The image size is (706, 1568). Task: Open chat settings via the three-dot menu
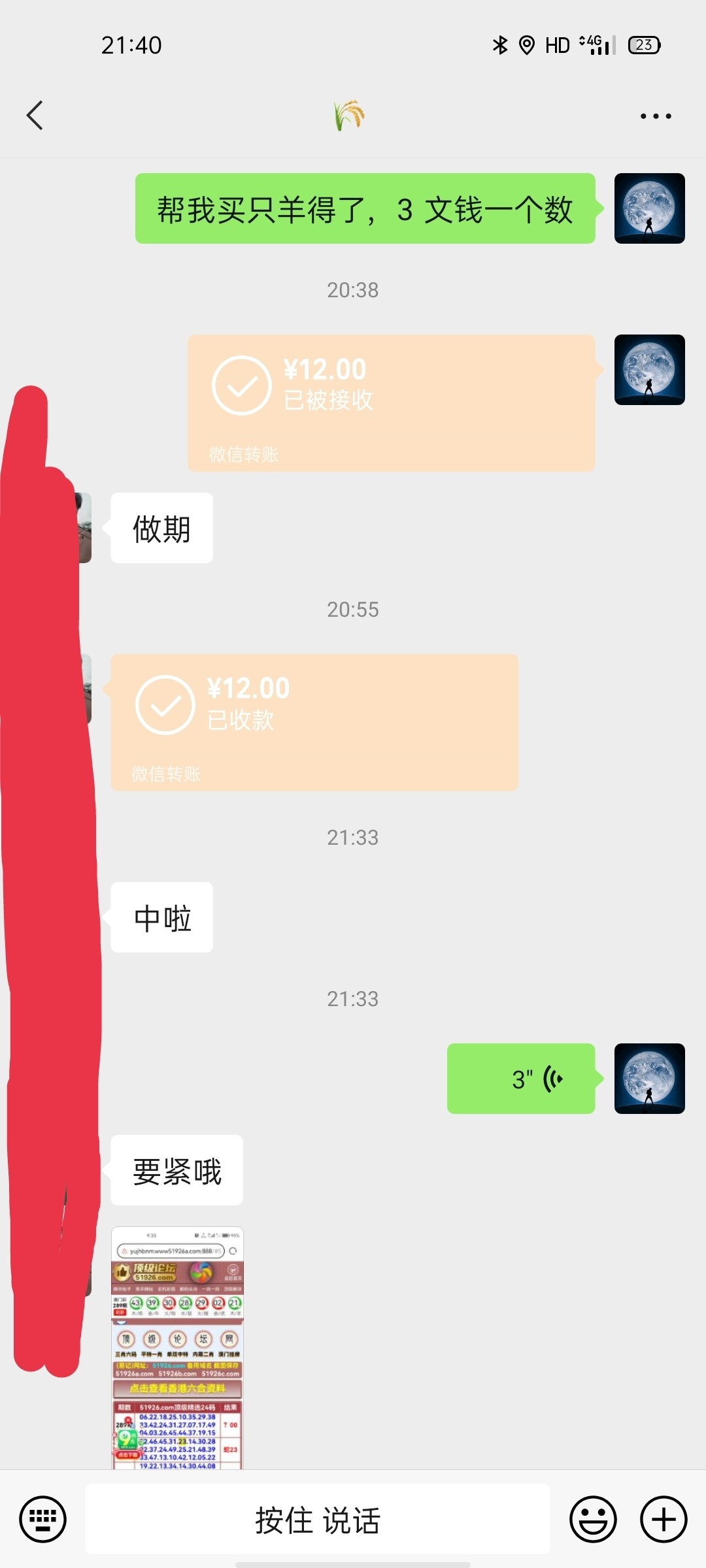(x=656, y=115)
